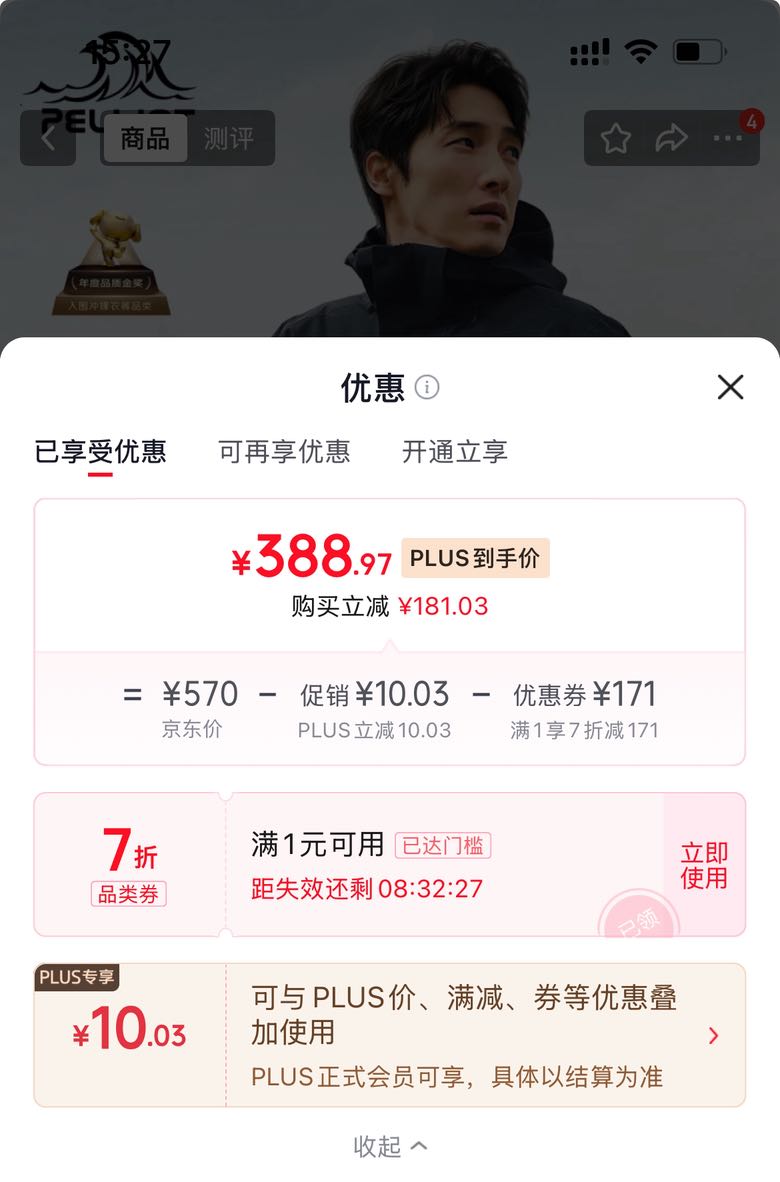Collapse the panel with 收起

coord(390,1147)
